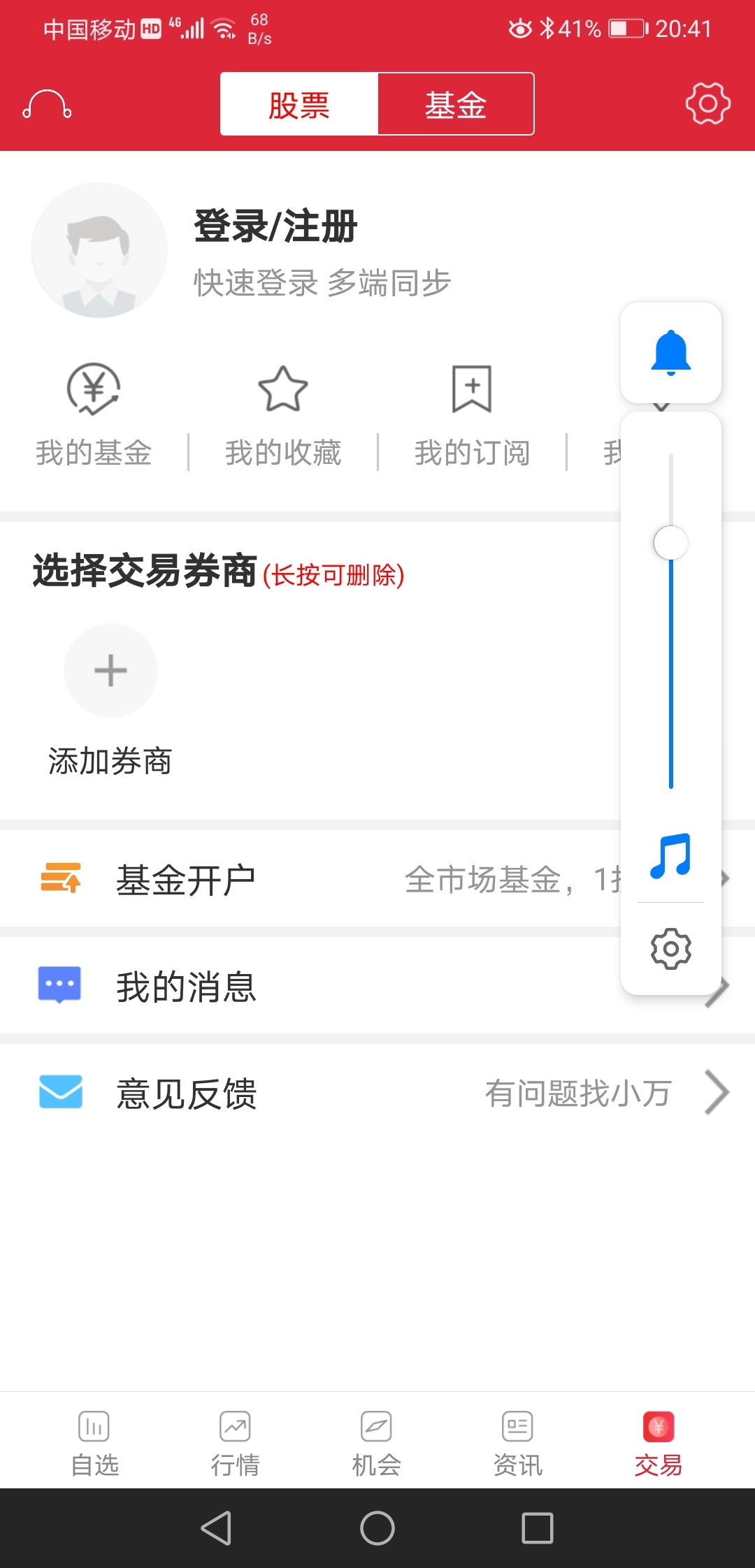Open the 基金开户 row
The width and height of the screenshot is (755, 1568).
coord(377,879)
